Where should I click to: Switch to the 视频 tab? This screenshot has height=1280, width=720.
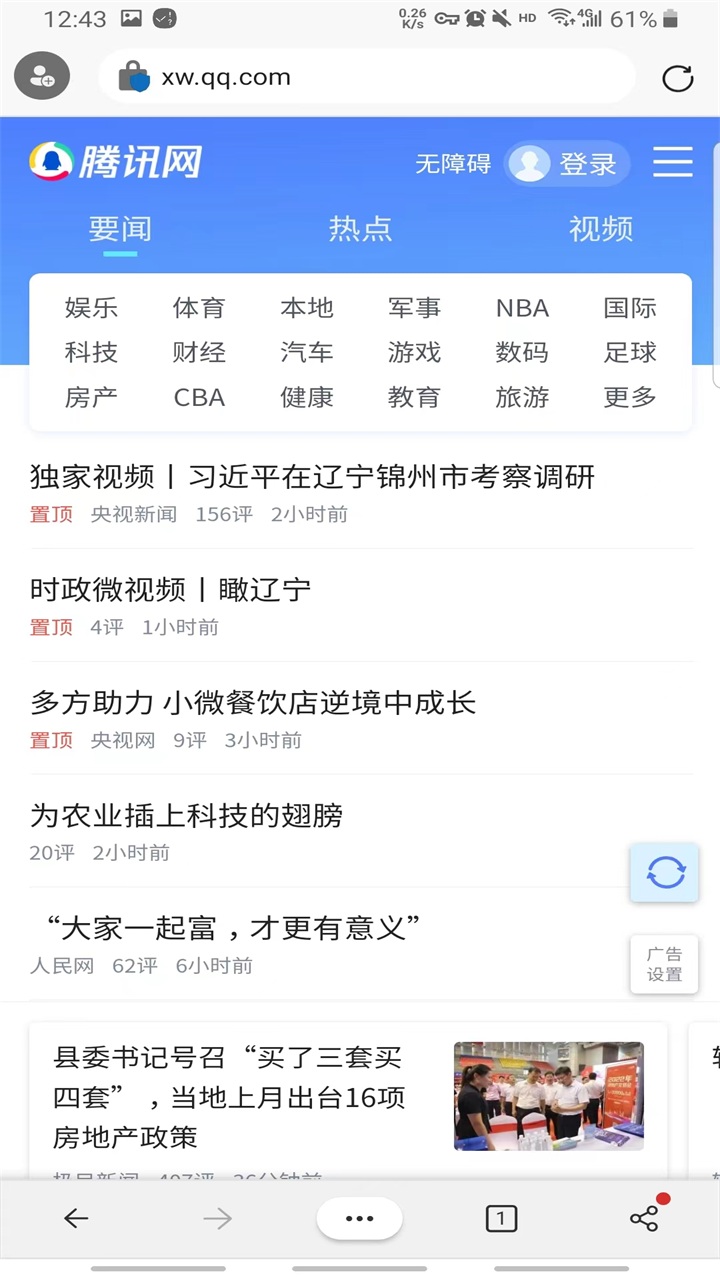point(600,229)
